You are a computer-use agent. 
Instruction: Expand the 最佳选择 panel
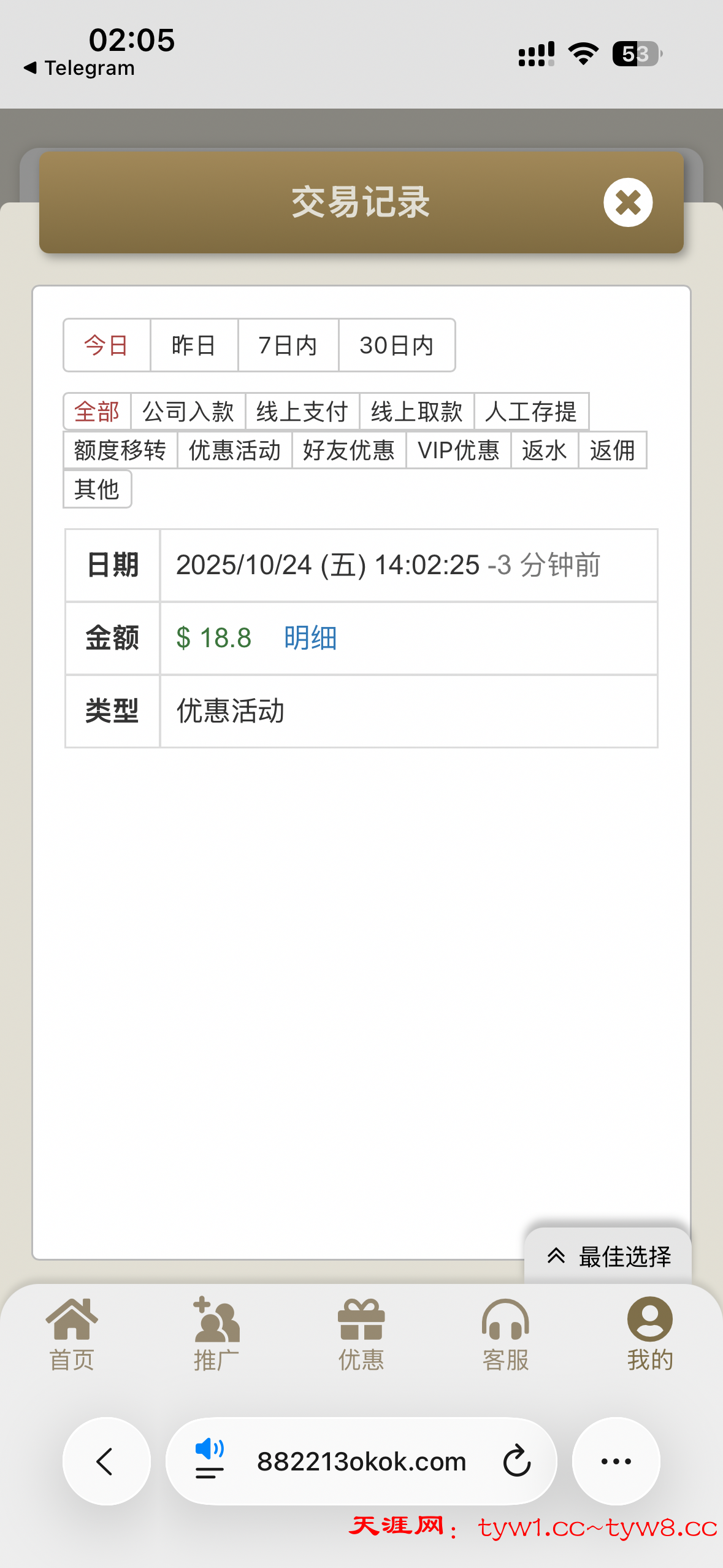tap(608, 1255)
